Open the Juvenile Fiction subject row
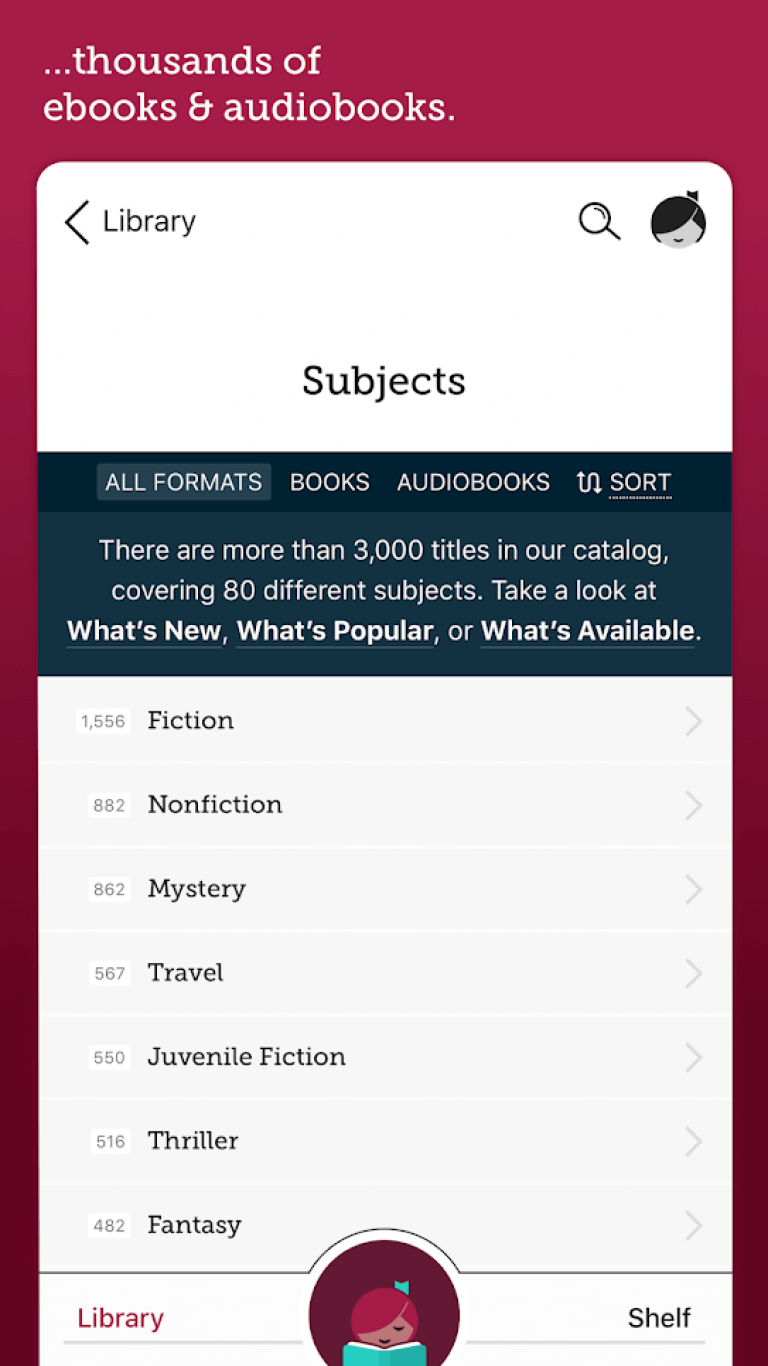Screen dimensions: 768x1366 pyautogui.click(x=695, y=1057)
